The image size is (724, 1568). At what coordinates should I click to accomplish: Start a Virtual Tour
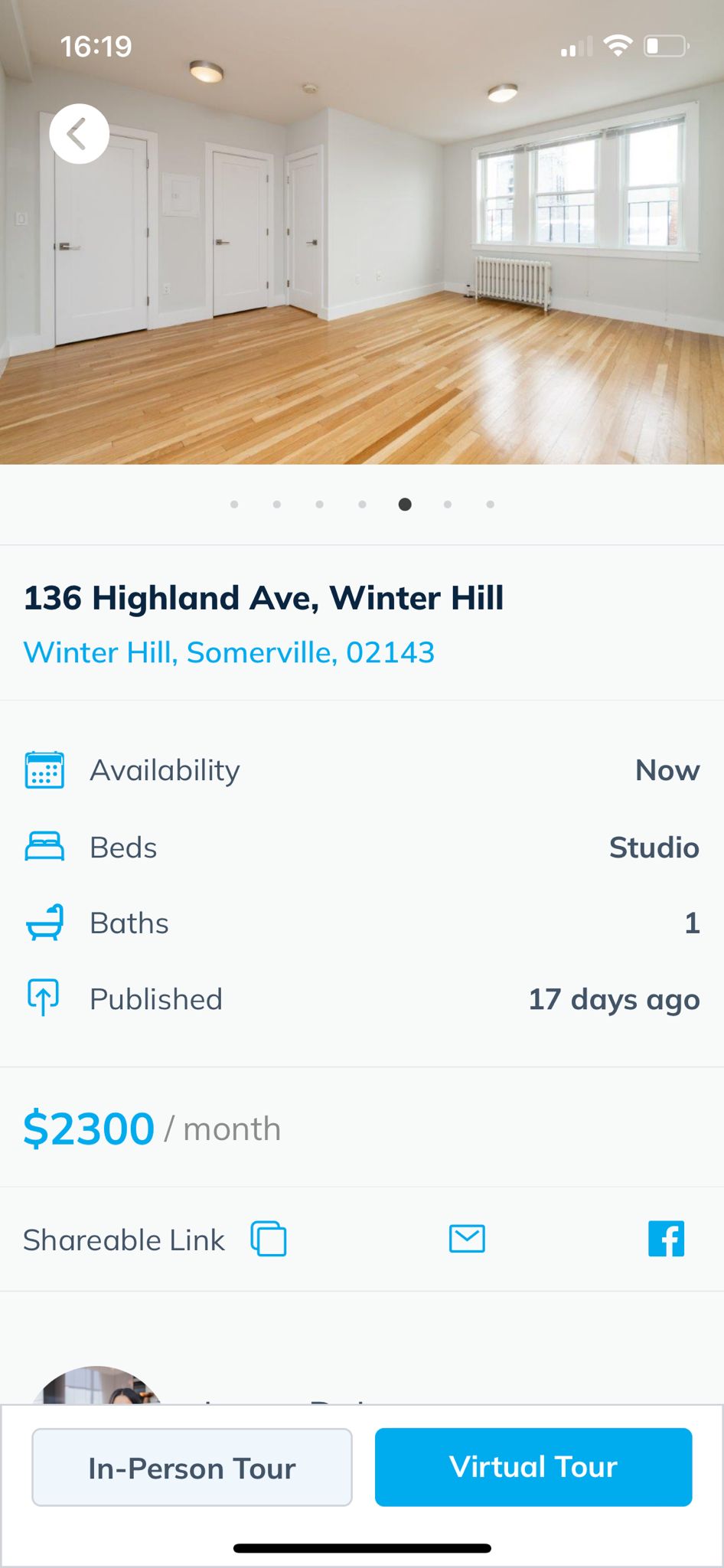[533, 1467]
